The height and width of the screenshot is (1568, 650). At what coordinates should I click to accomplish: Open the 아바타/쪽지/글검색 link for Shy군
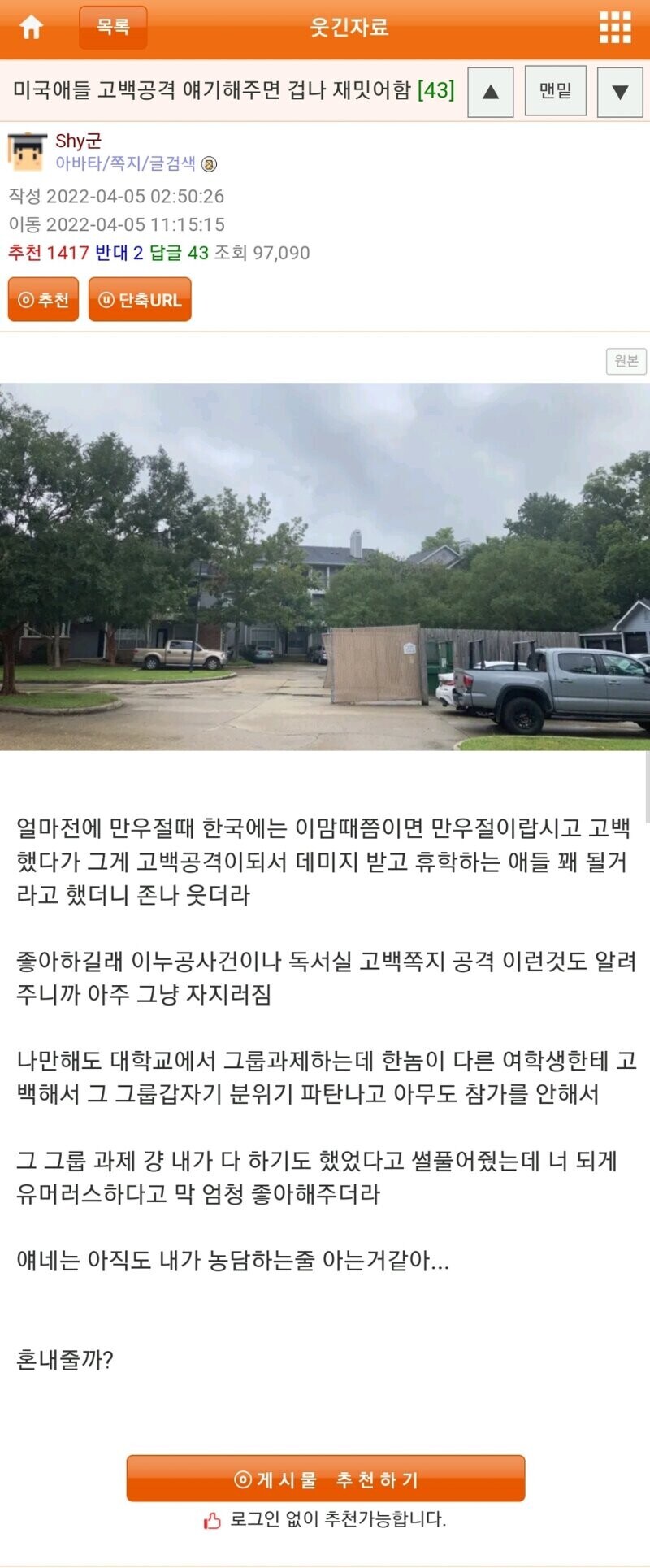click(x=125, y=163)
